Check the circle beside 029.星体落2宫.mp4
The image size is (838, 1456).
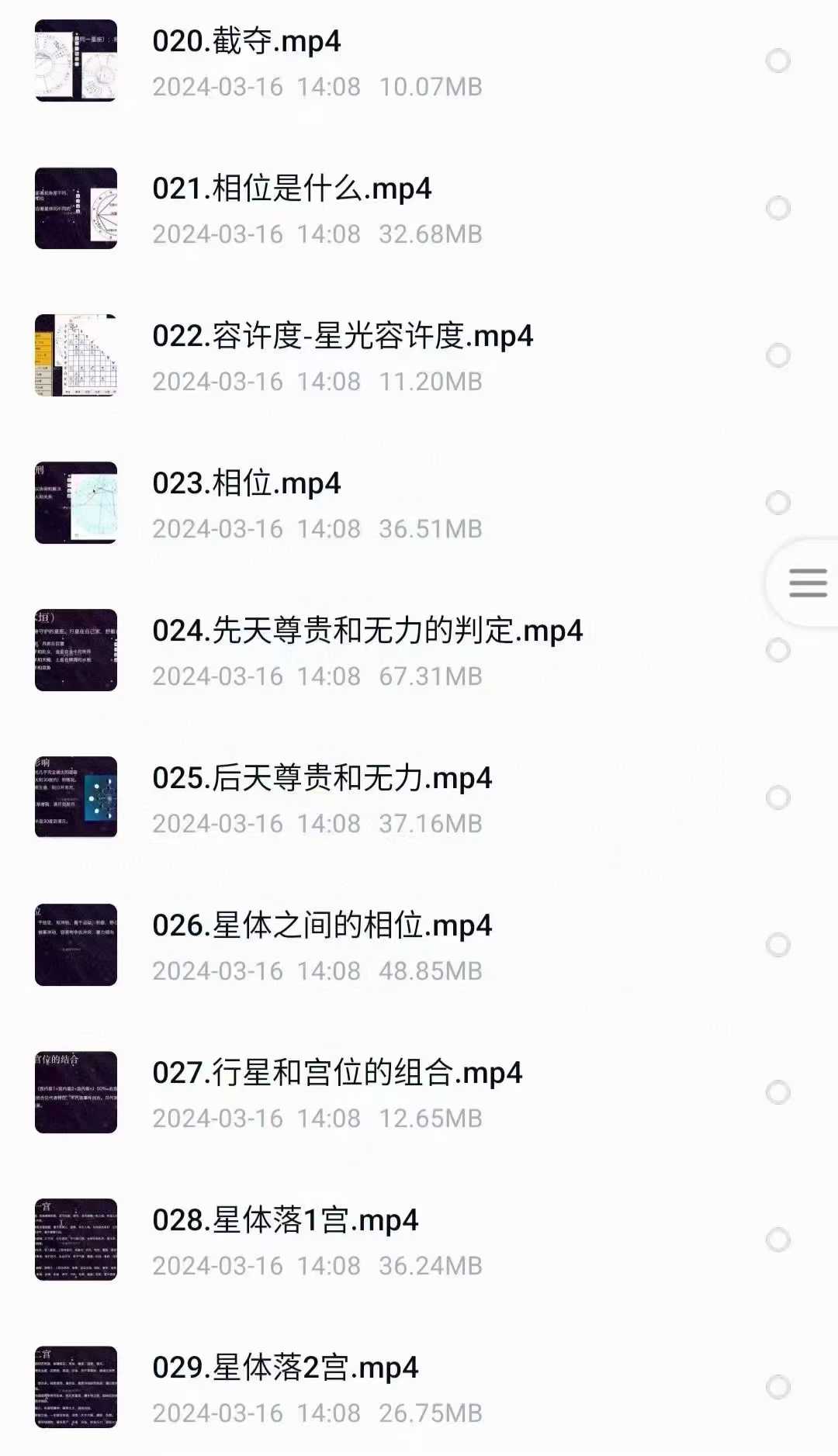pyautogui.click(x=777, y=1387)
